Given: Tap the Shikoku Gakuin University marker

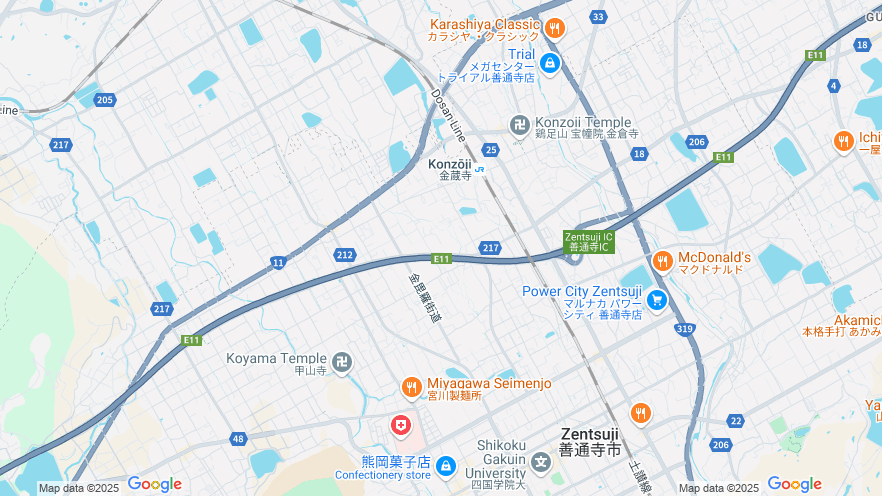Looking at the screenshot, I should tap(541, 462).
